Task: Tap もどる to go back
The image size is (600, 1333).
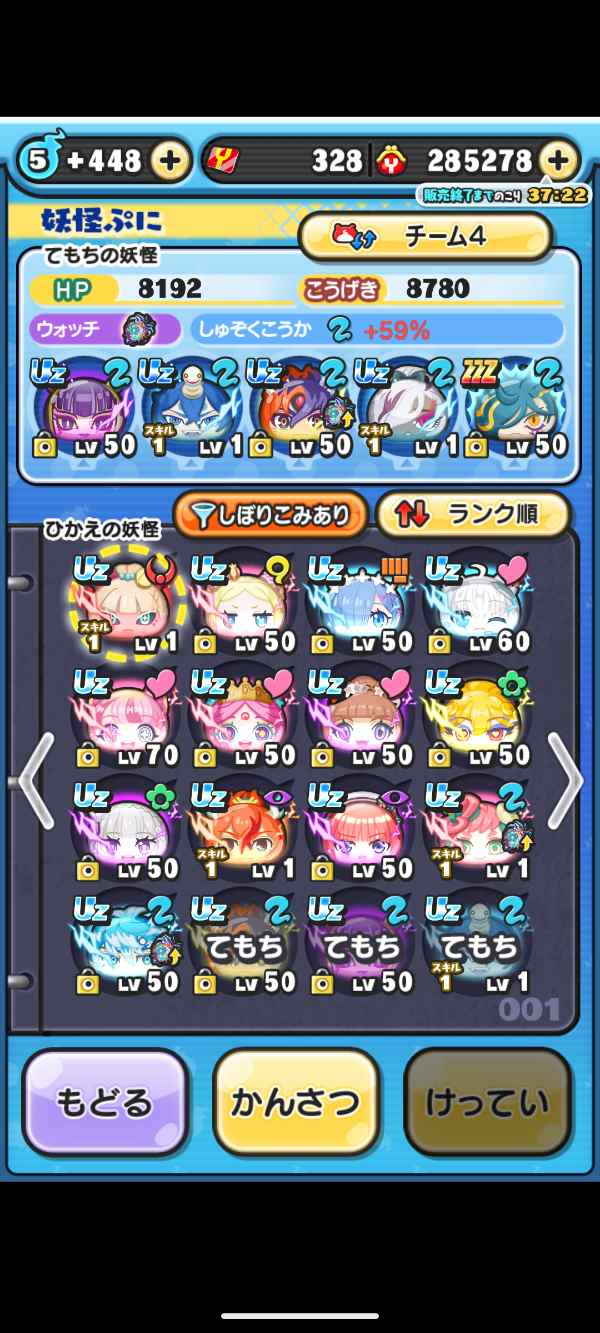Action: coord(105,1103)
